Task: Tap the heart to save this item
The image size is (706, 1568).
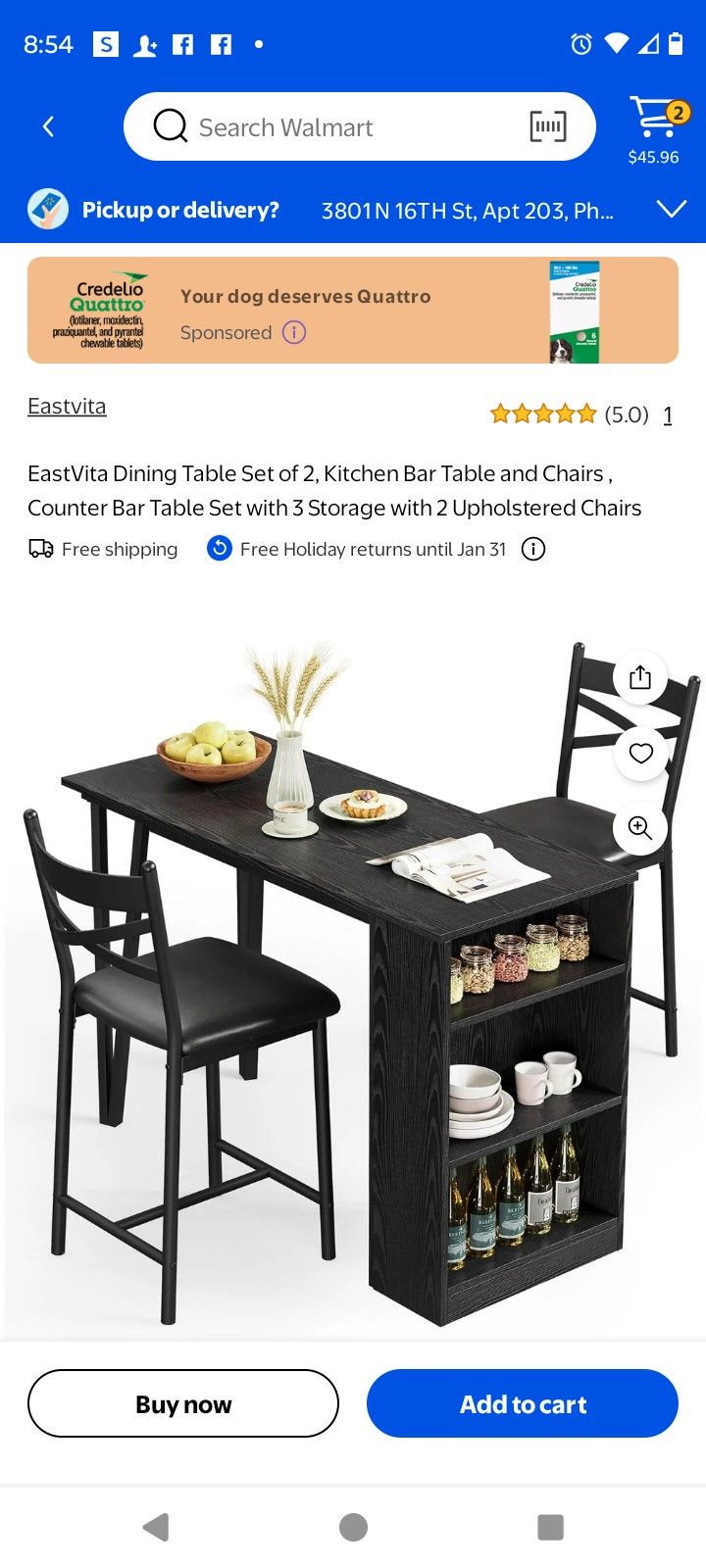Action: click(x=641, y=754)
